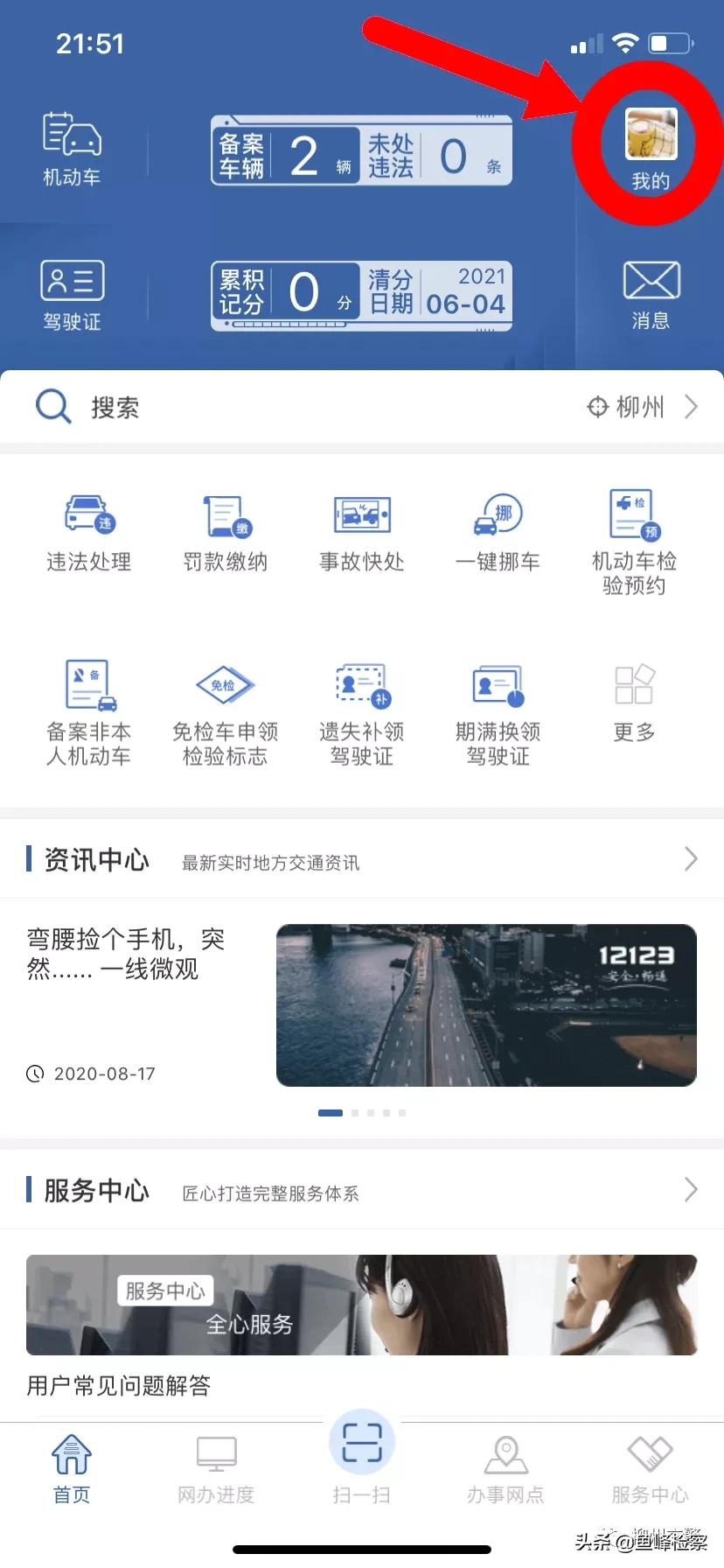Open the 柳州 city selector

(639, 406)
